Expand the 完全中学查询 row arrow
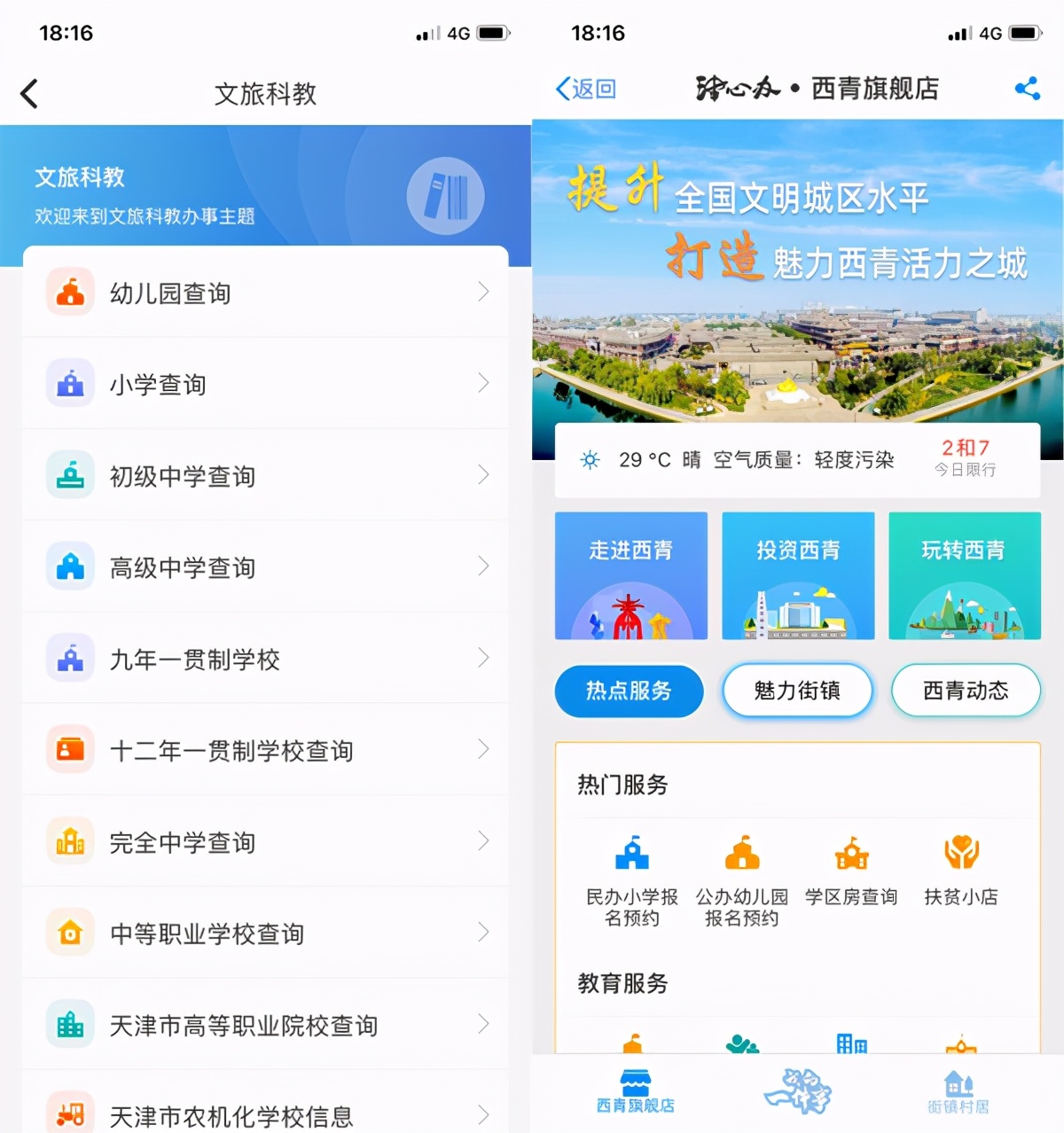The height and width of the screenshot is (1133, 1064). coord(481,841)
